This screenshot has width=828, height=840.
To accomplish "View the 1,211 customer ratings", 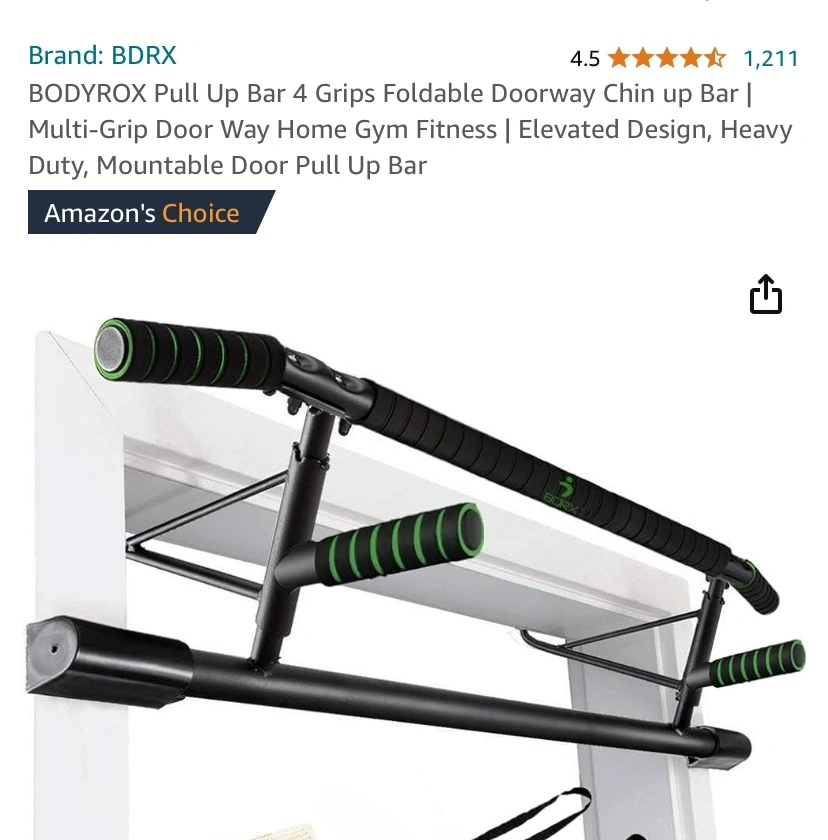I will pos(771,58).
